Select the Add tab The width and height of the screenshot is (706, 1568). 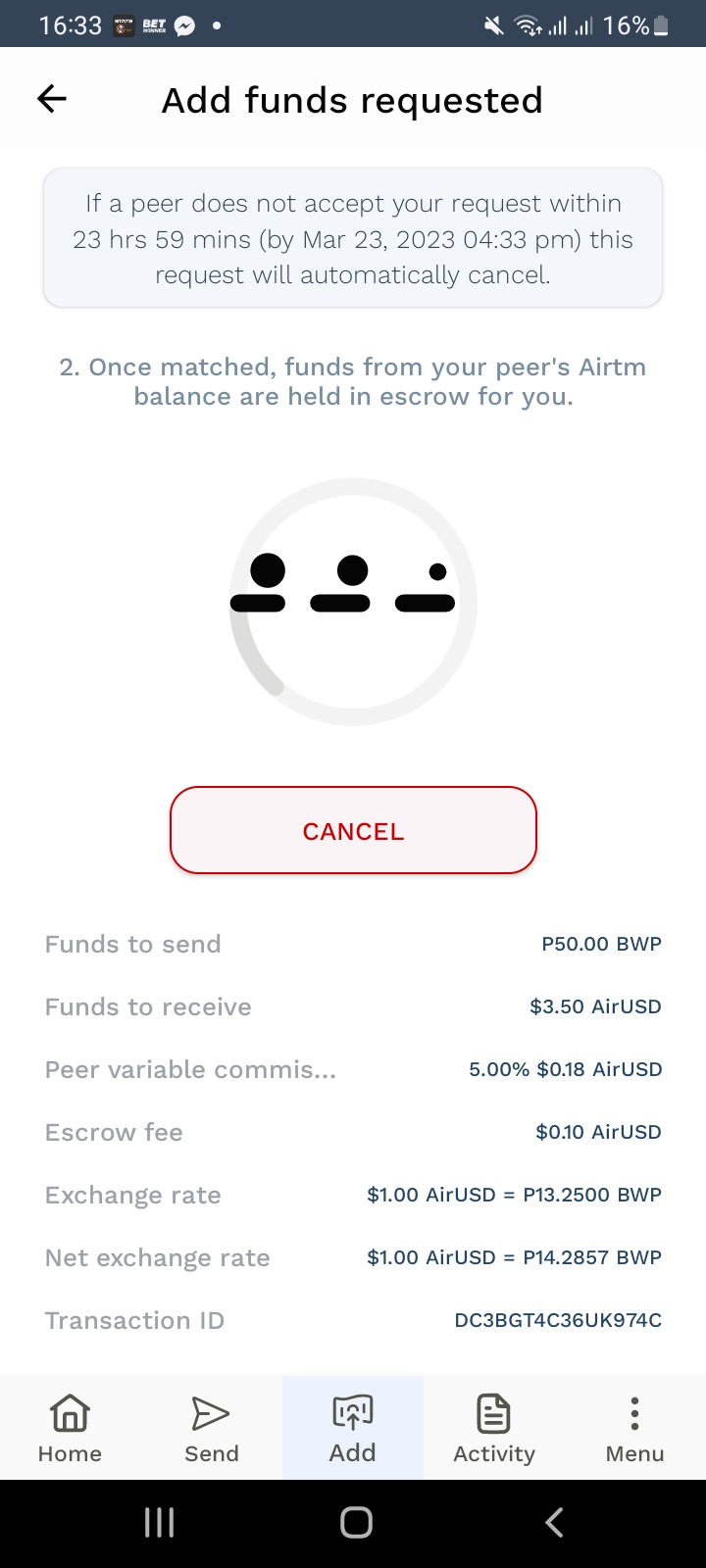(x=353, y=1429)
